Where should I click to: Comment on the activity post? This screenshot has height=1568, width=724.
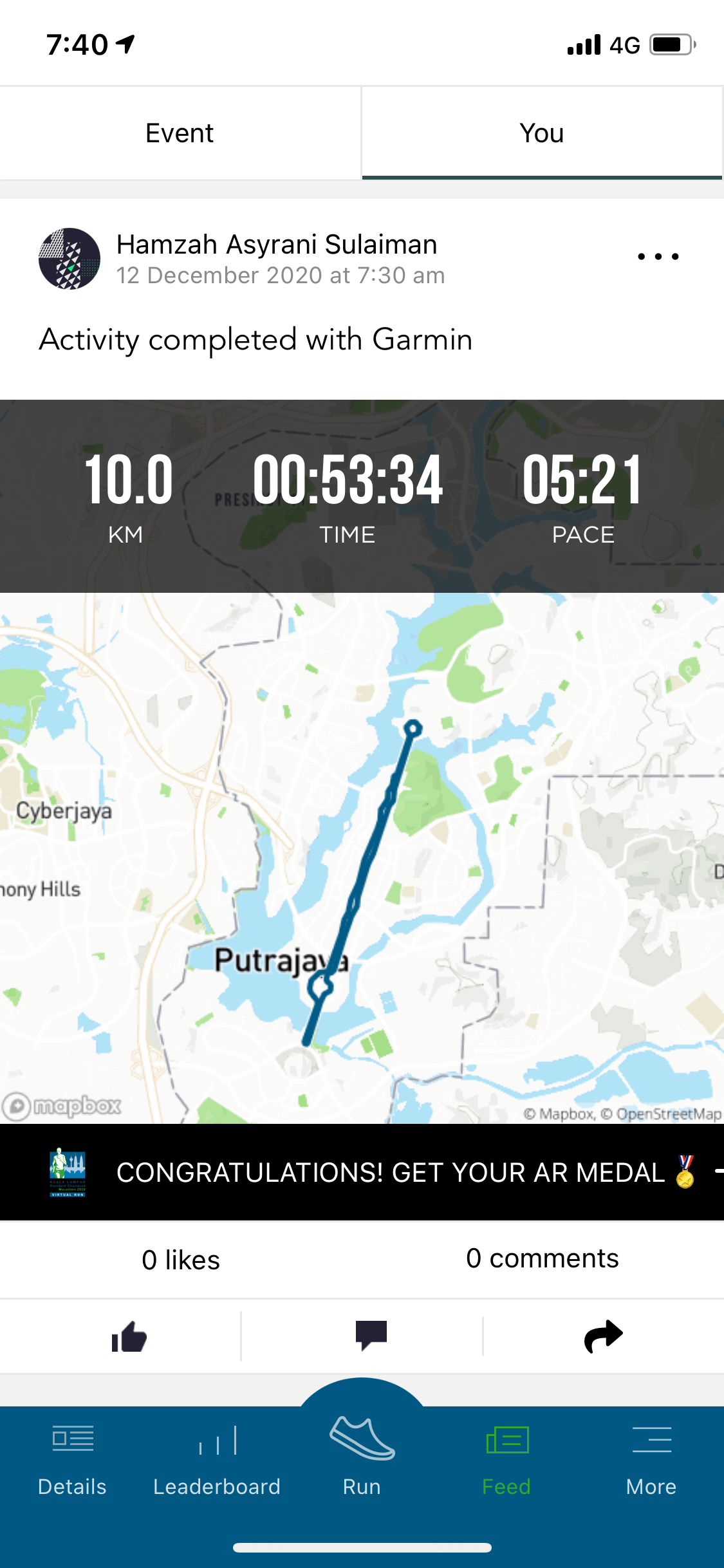coord(371,1336)
